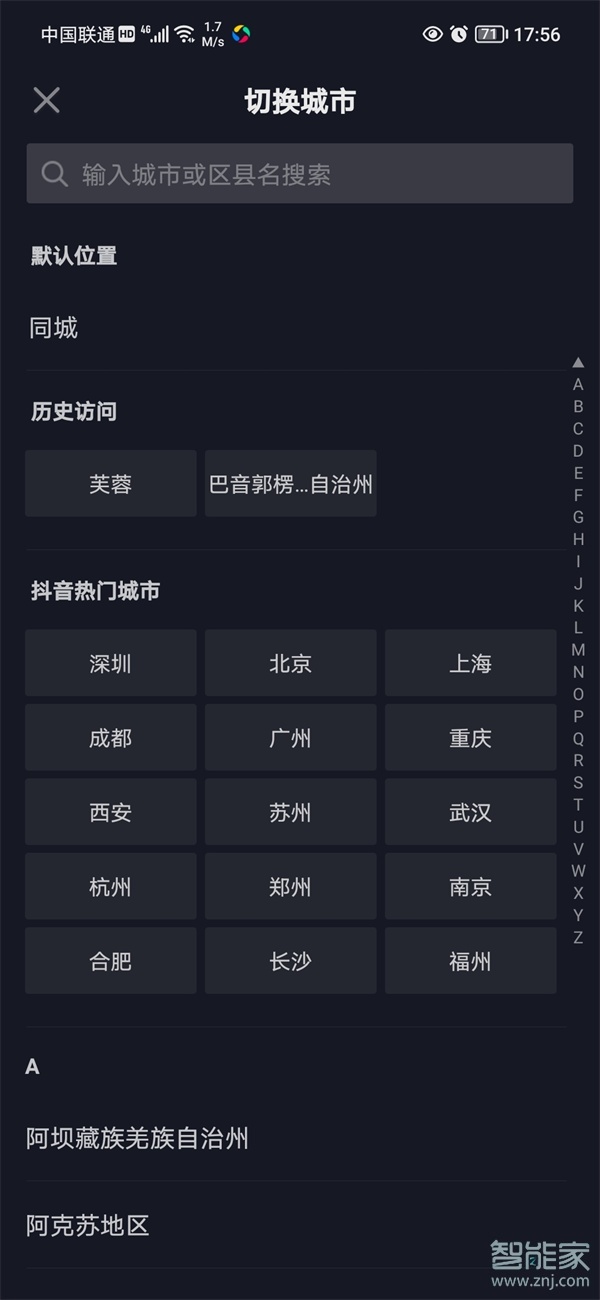Select 同城 as default location
The height and width of the screenshot is (1300, 600).
pyautogui.click(x=54, y=328)
